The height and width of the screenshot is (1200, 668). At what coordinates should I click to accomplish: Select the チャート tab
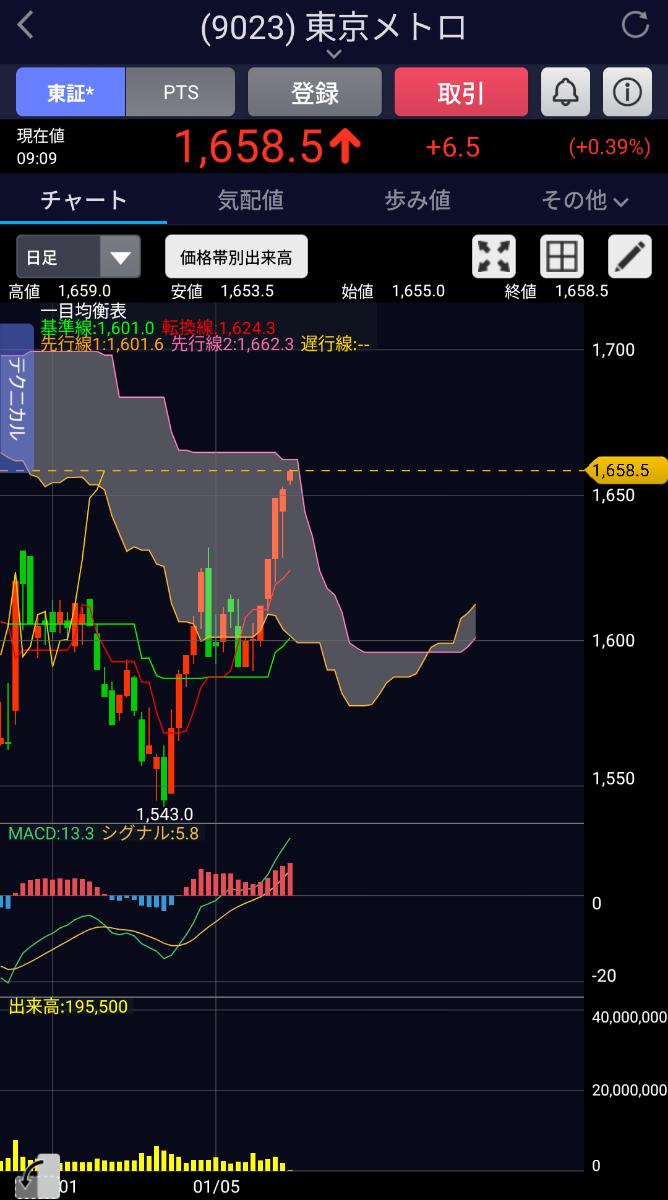[84, 200]
